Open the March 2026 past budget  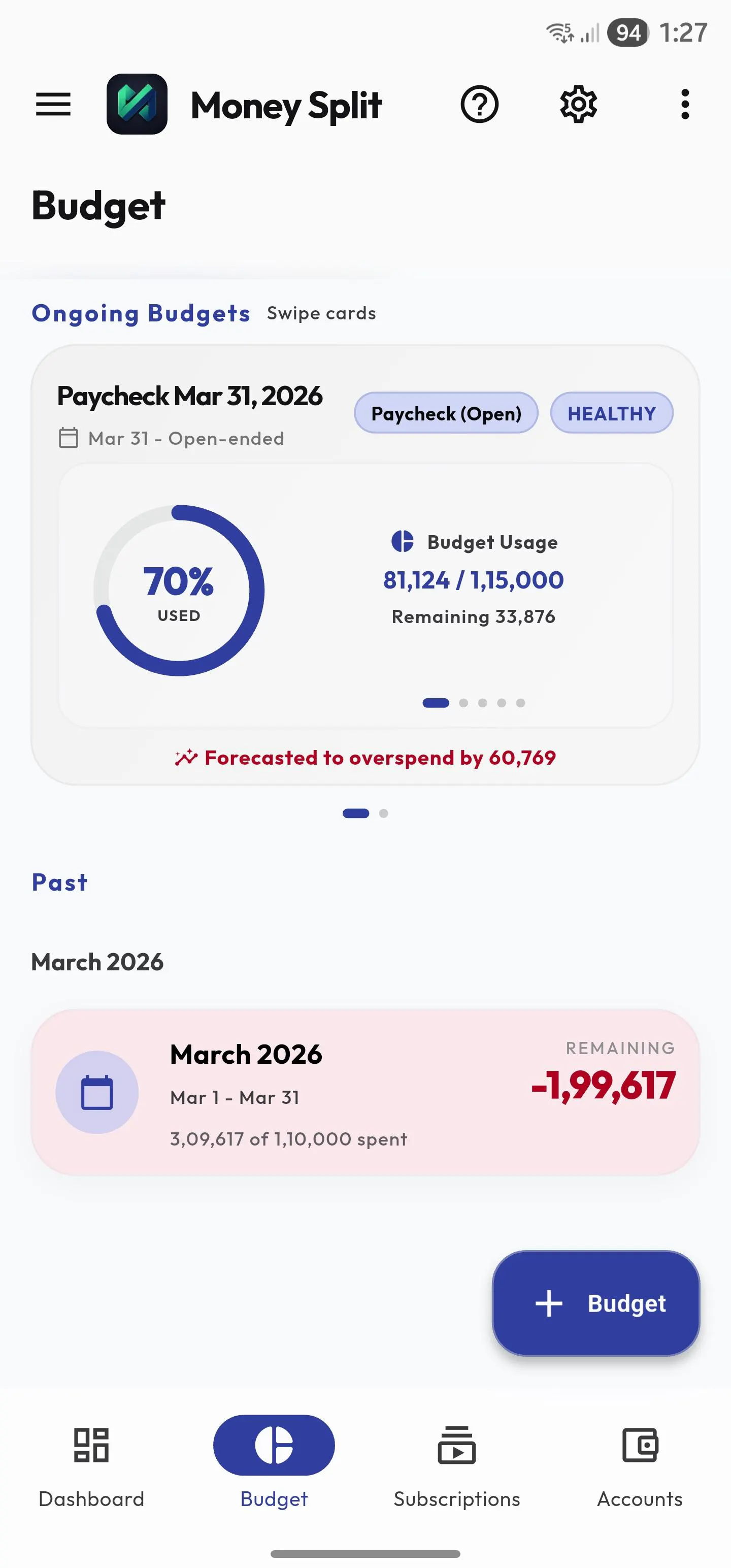pos(365,1093)
